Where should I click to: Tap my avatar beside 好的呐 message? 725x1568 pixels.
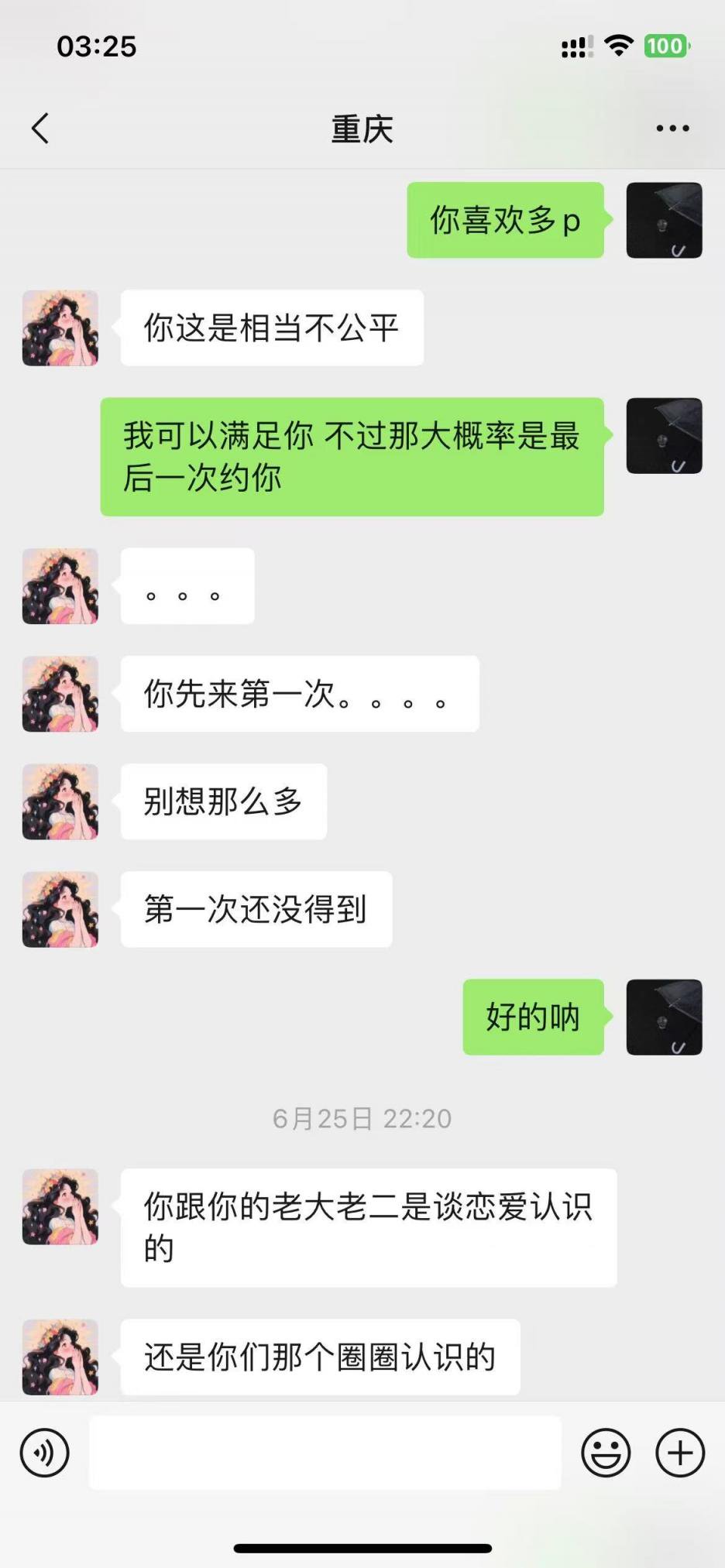coord(664,1017)
